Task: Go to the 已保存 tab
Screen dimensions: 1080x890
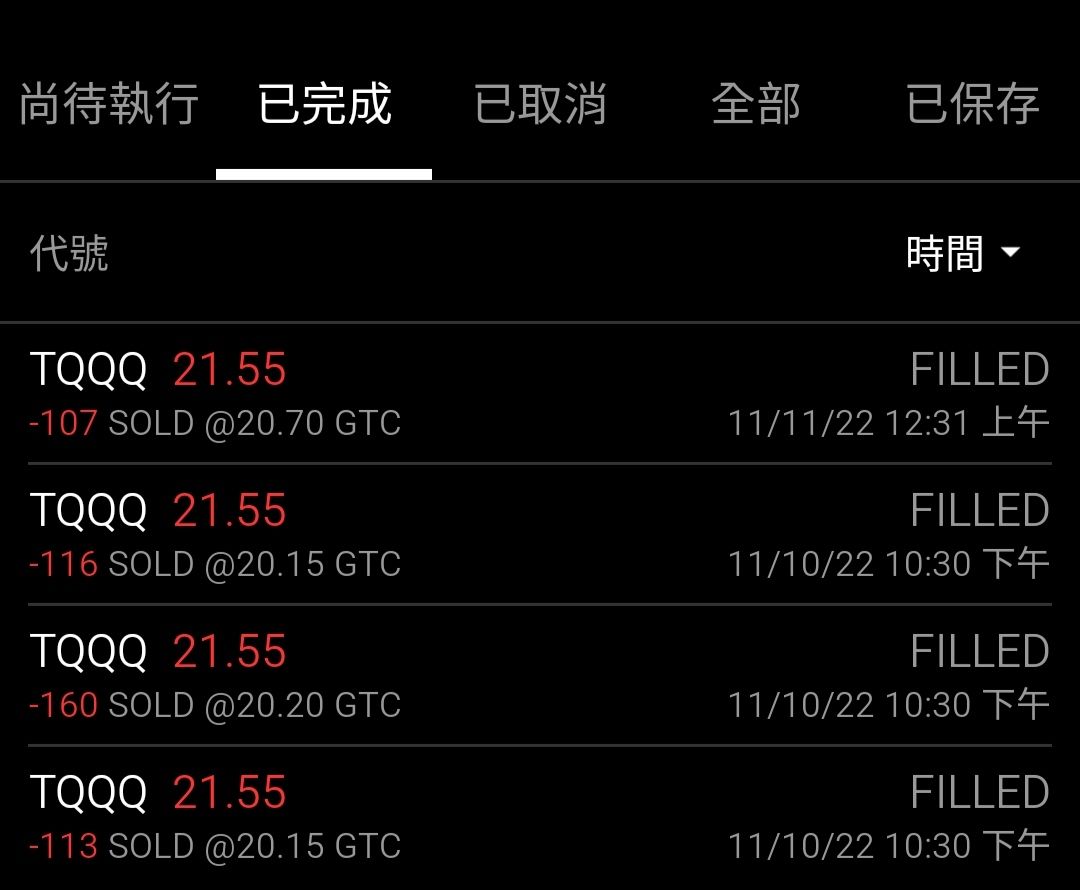Action: tap(972, 105)
